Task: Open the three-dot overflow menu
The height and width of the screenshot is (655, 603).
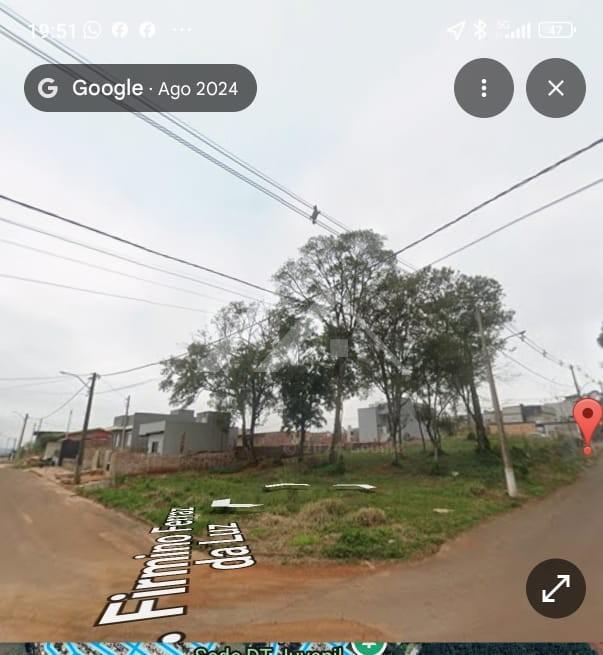Action: (484, 88)
